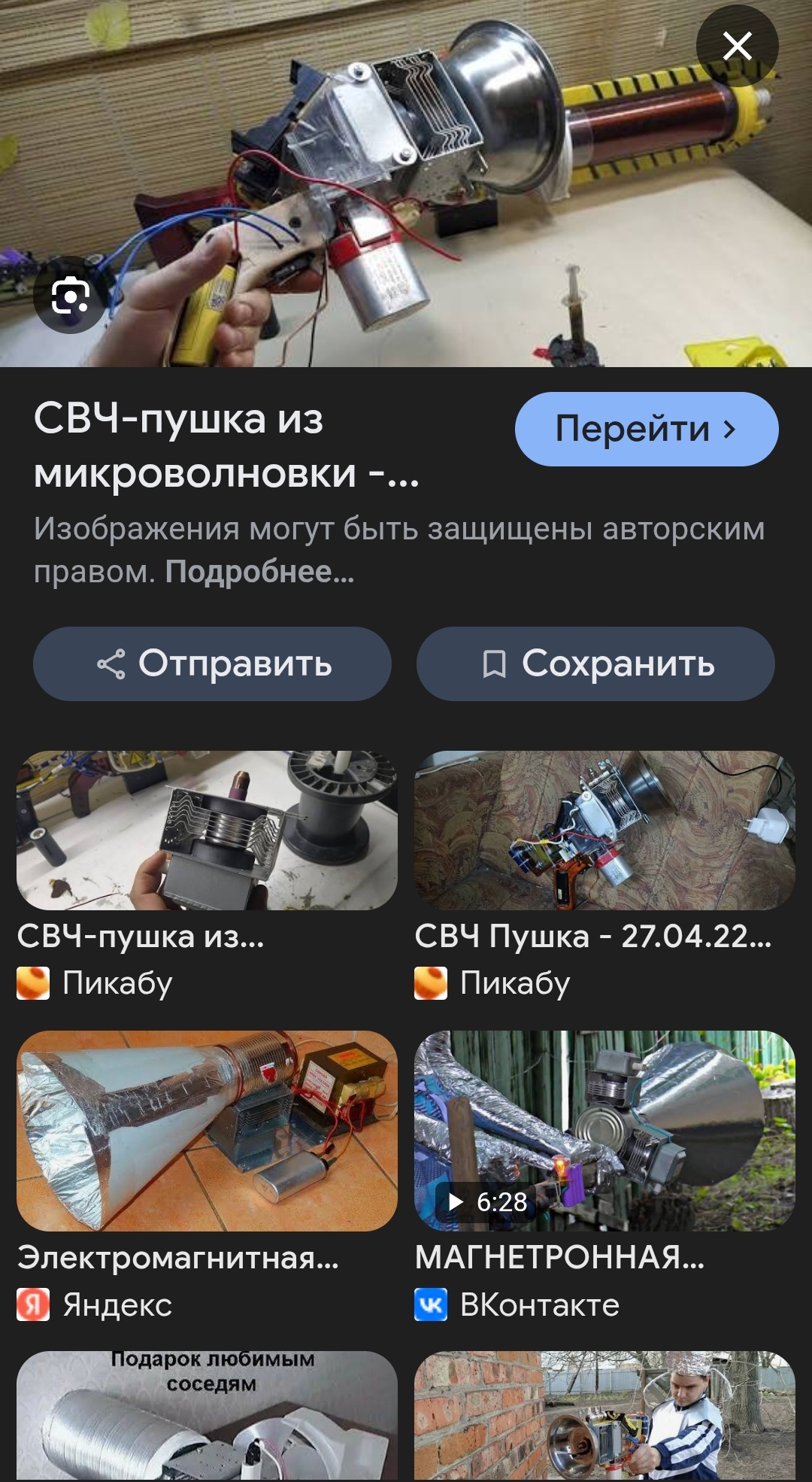Save the image with Сохранить
This screenshot has width=812, height=1482.
click(595, 664)
